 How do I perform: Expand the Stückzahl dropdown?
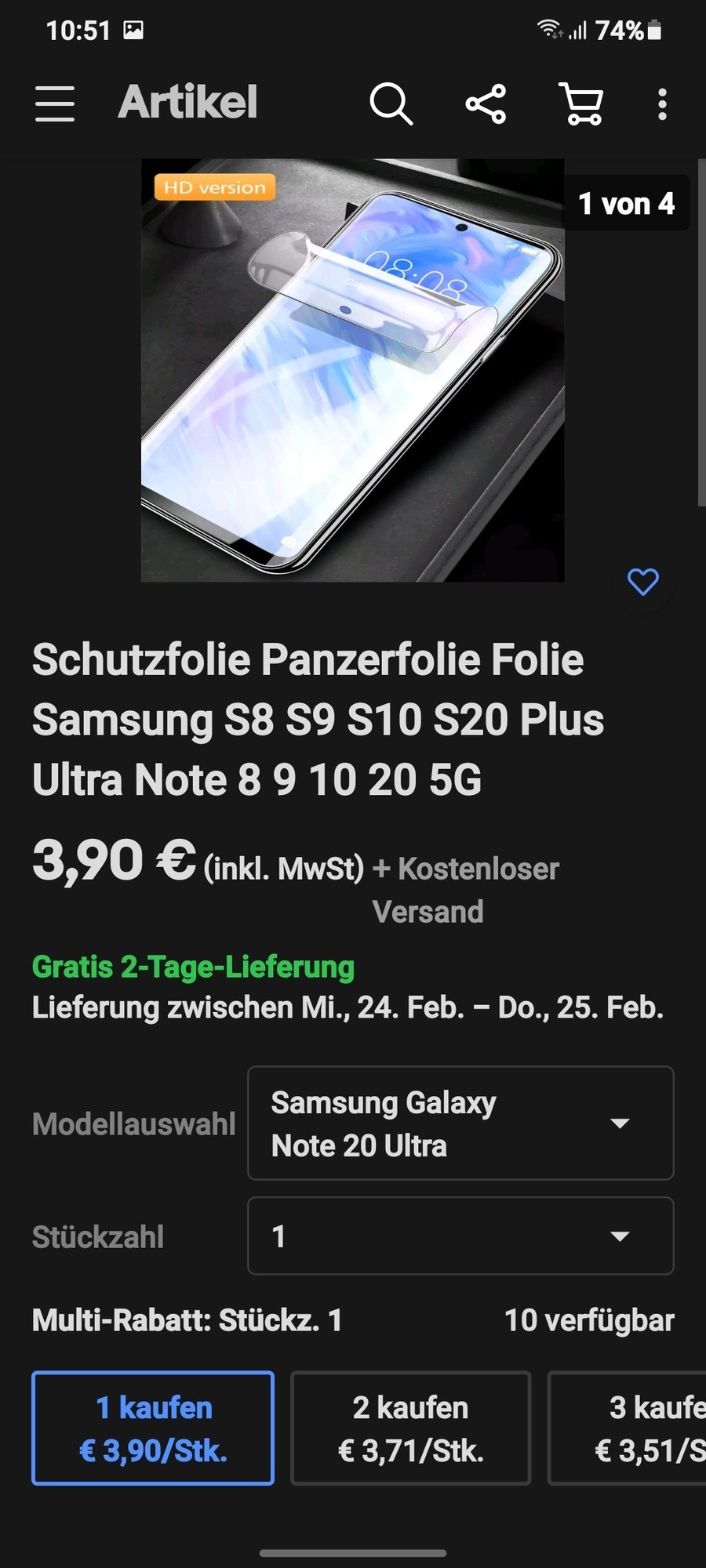[x=460, y=1236]
